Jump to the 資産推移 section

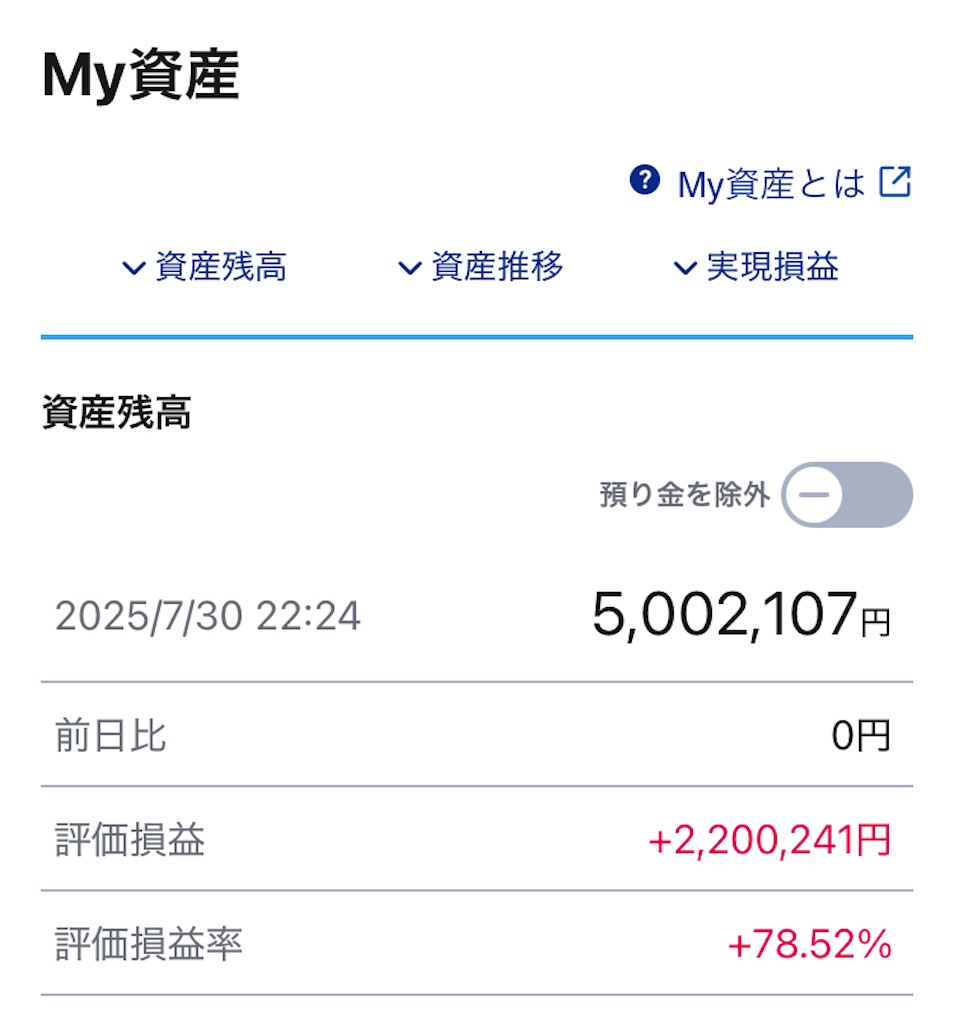tap(481, 268)
